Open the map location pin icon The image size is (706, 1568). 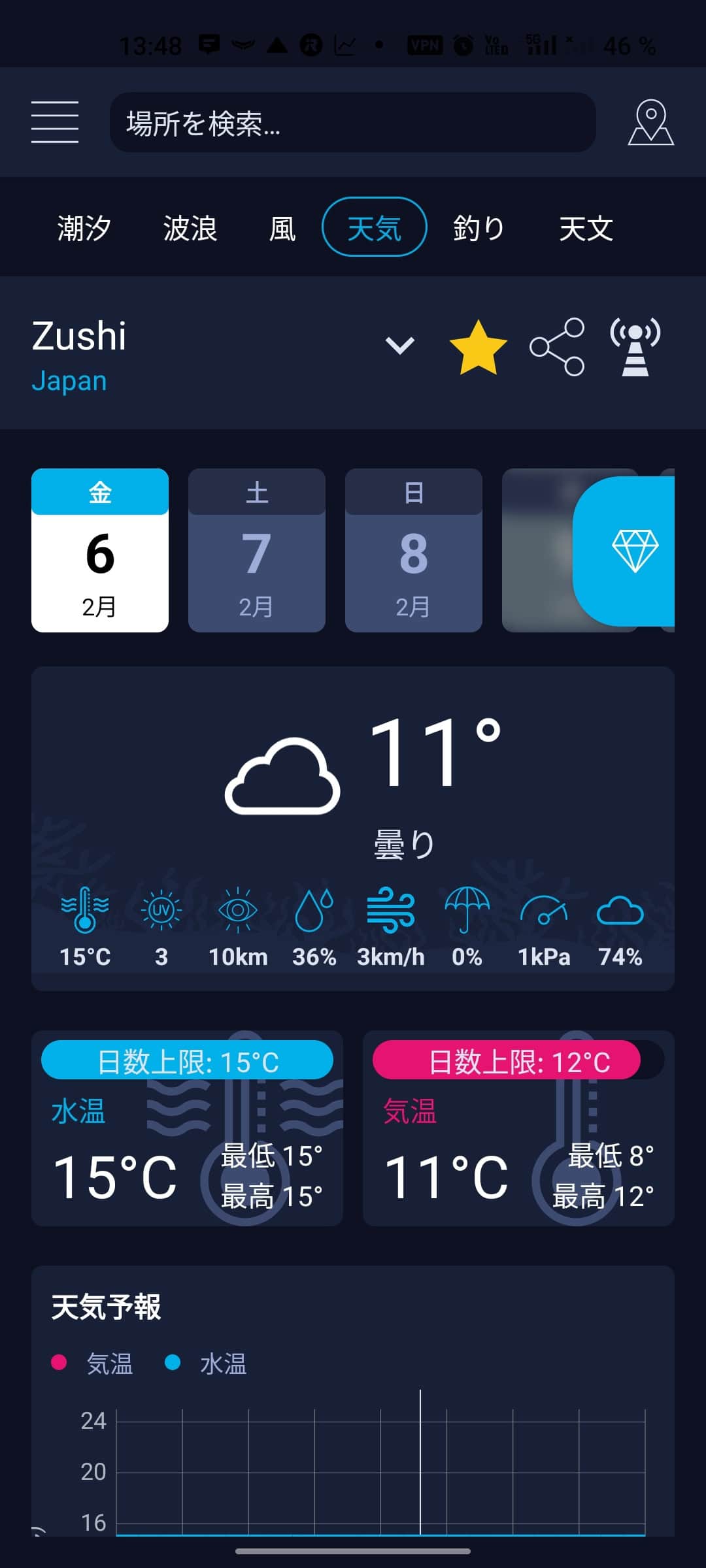click(x=650, y=122)
